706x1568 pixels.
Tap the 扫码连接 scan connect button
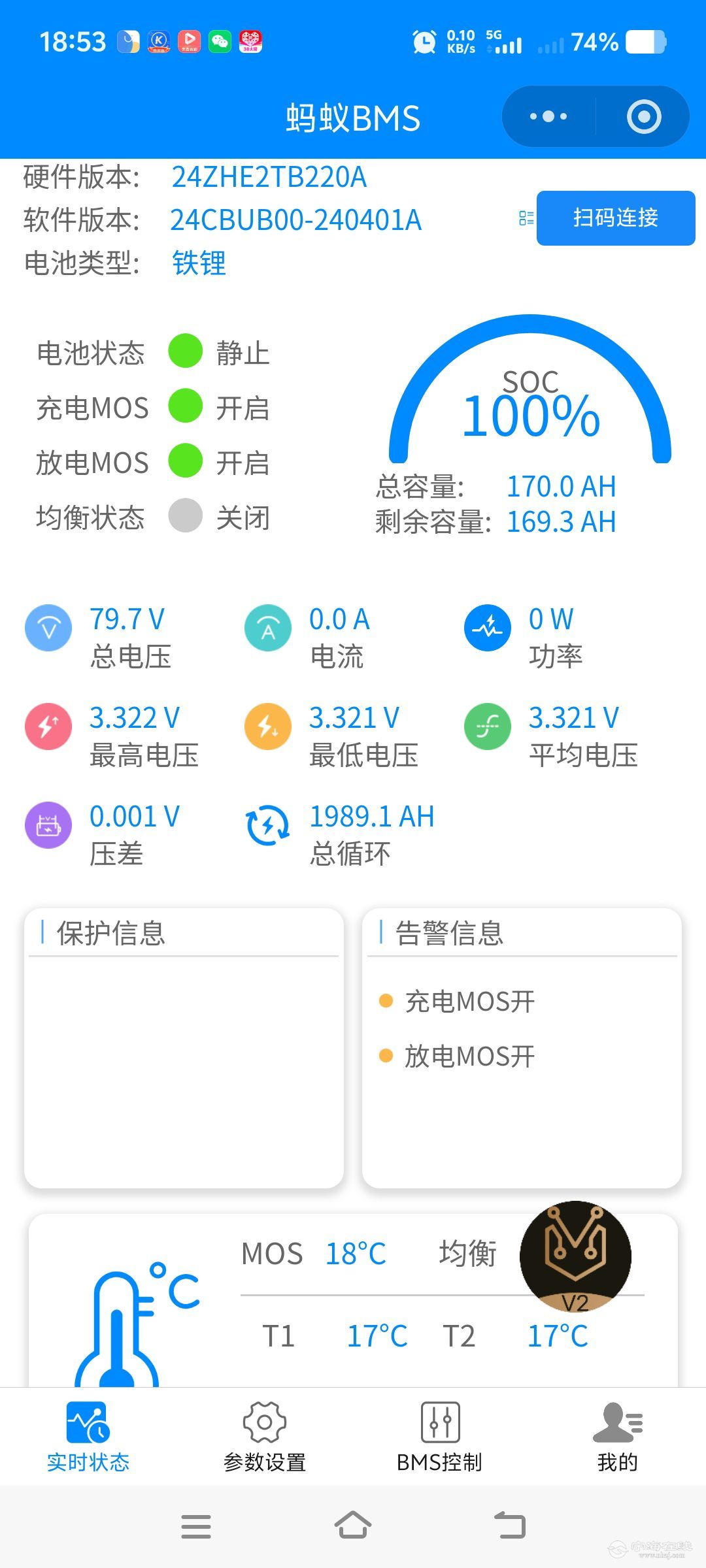(x=615, y=218)
